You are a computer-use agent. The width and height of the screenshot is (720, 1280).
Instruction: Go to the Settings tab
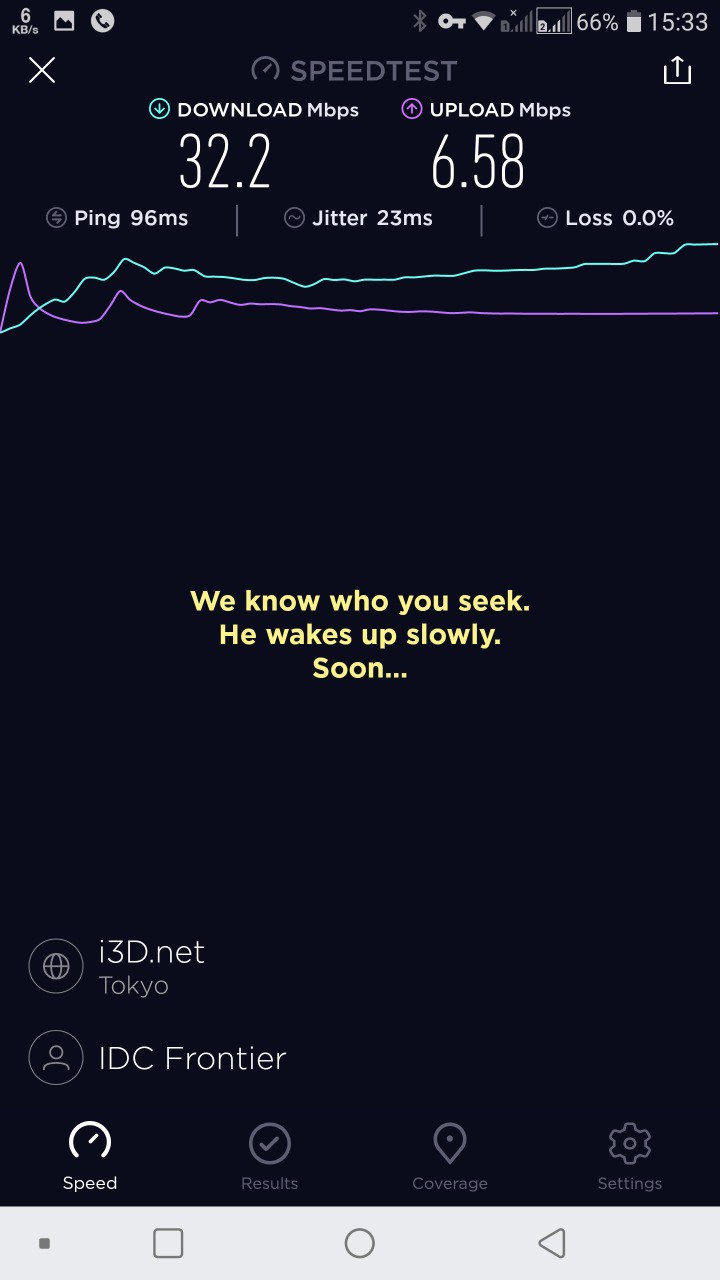629,1156
